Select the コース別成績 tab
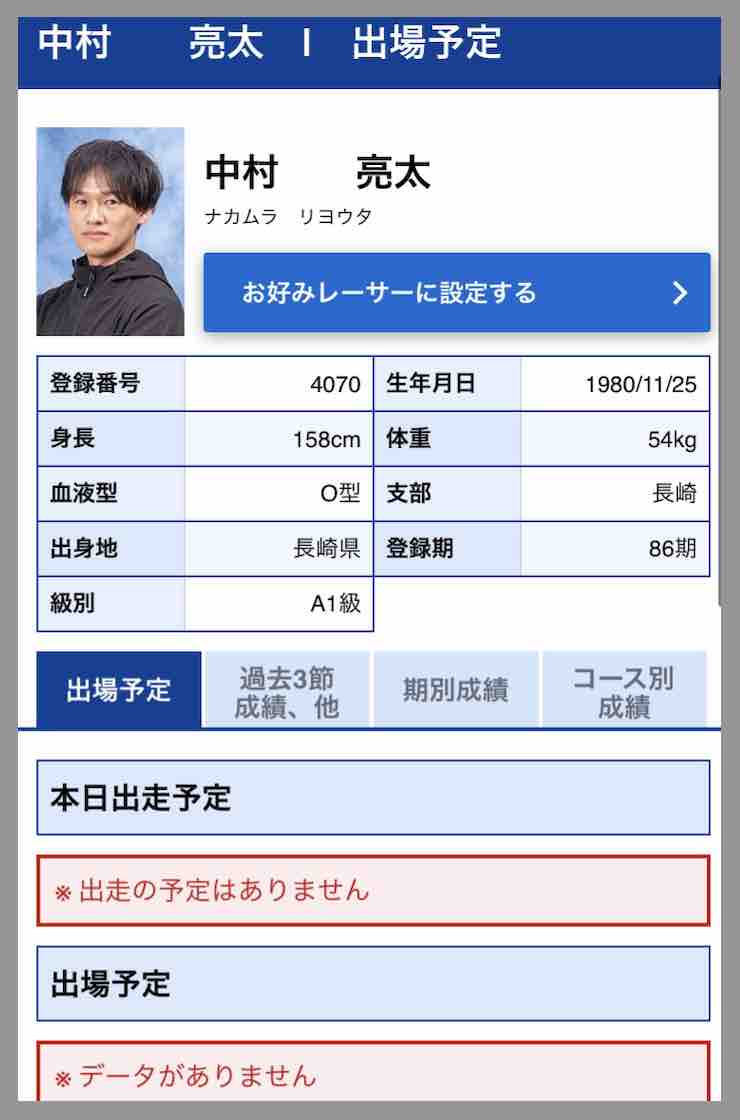This screenshot has width=740, height=1120. click(625, 686)
